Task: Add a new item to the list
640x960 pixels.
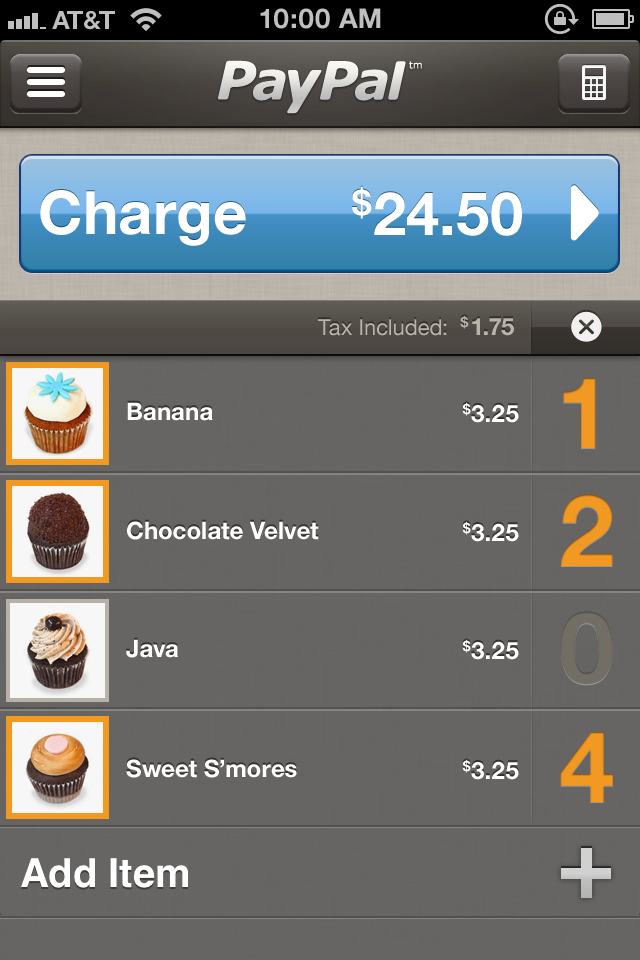Action: pyautogui.click(x=320, y=873)
